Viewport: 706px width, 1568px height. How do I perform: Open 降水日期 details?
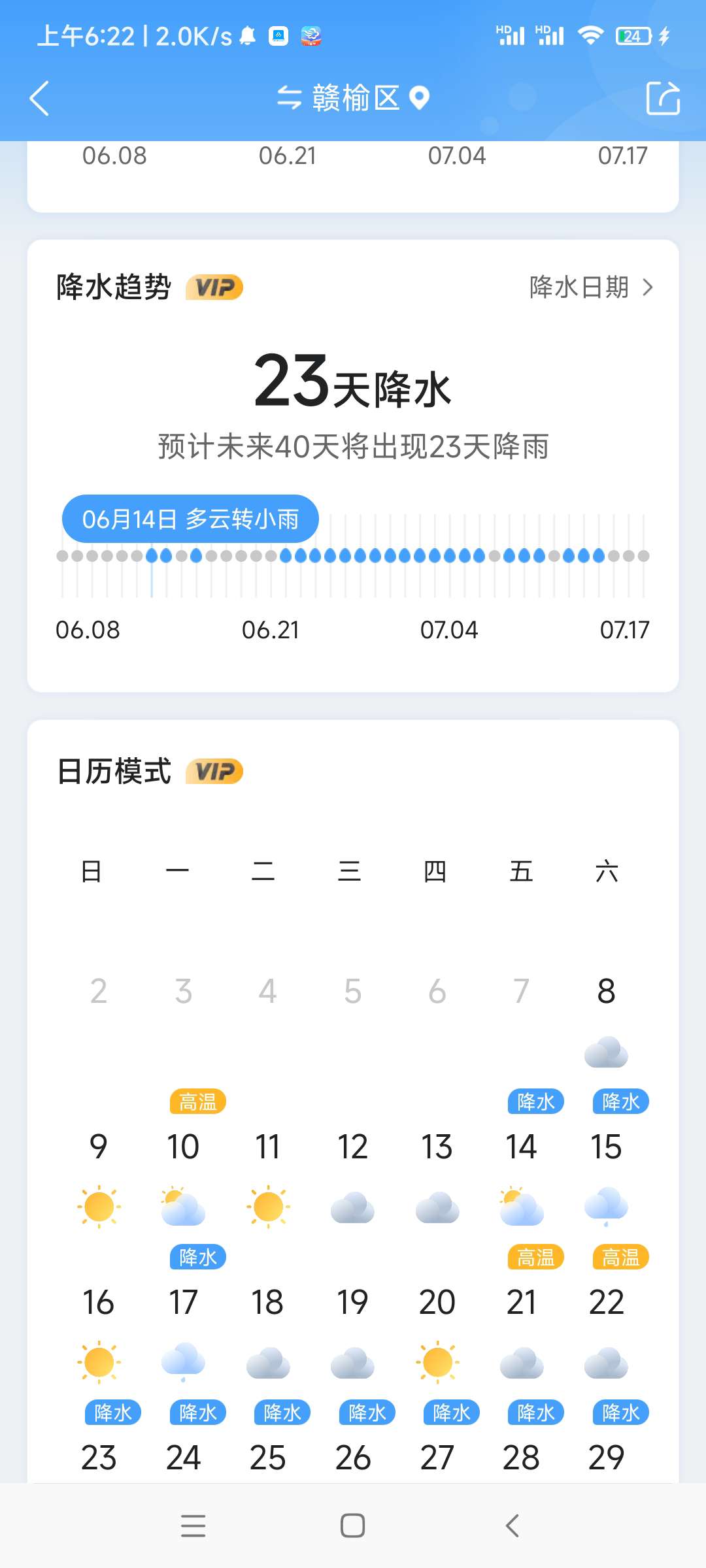coord(591,287)
